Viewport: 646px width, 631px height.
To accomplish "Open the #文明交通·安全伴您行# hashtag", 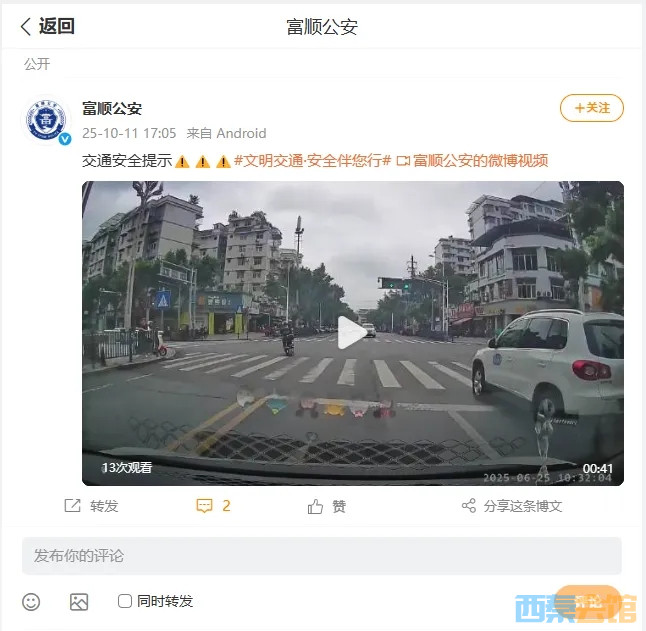I will click(312, 160).
